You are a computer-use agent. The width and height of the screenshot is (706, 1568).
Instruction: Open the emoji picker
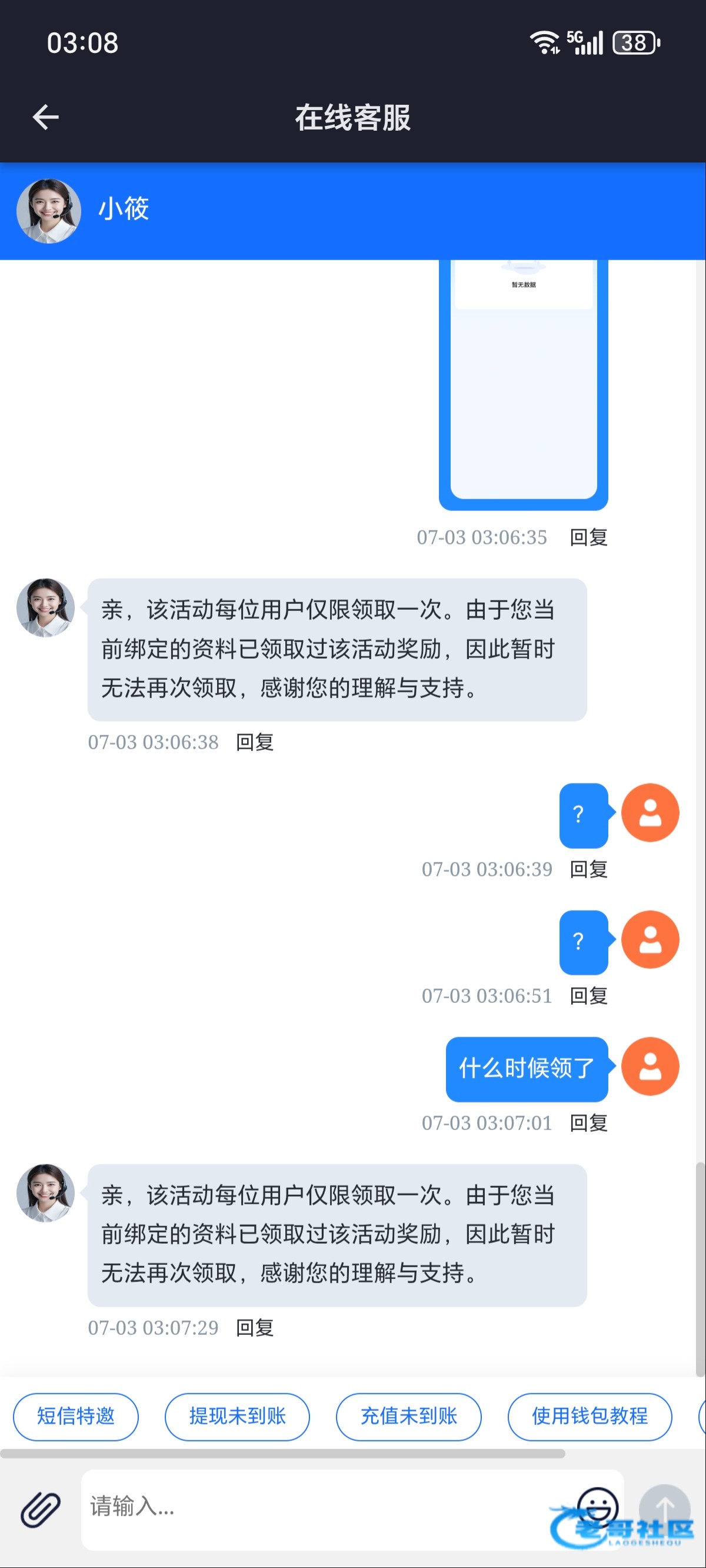(x=597, y=1507)
